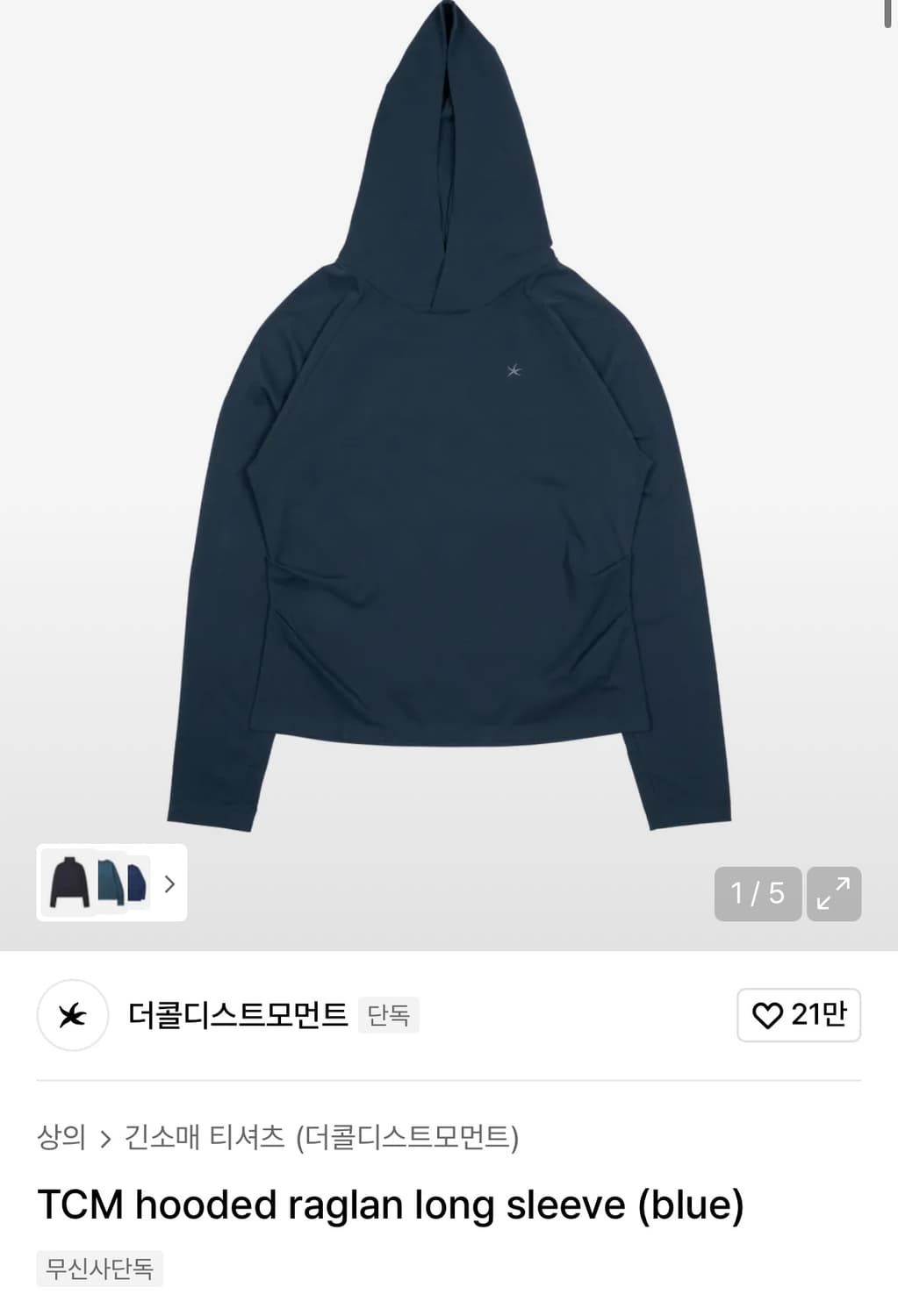Click the 21만 like count

pyautogui.click(x=816, y=1013)
